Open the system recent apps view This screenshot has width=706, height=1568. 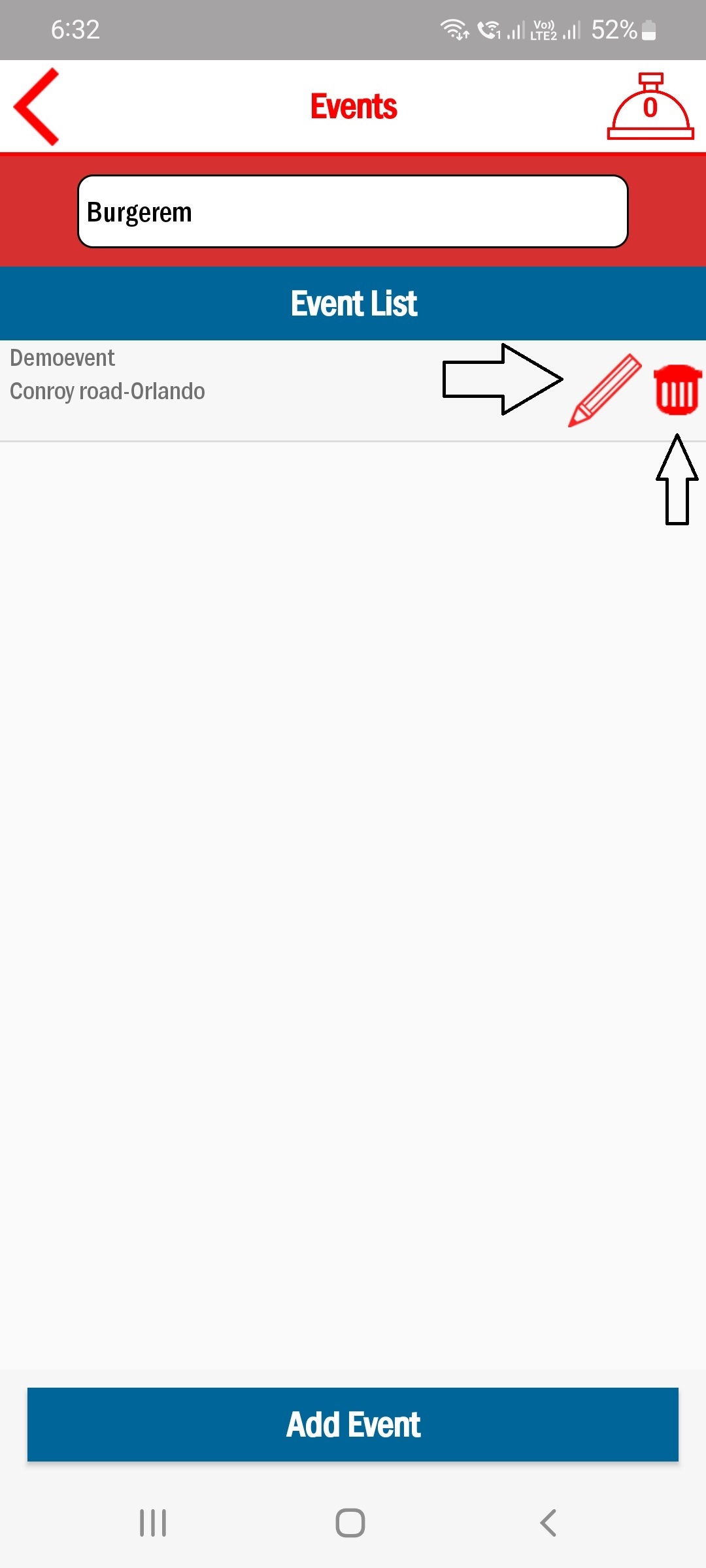point(153,1522)
